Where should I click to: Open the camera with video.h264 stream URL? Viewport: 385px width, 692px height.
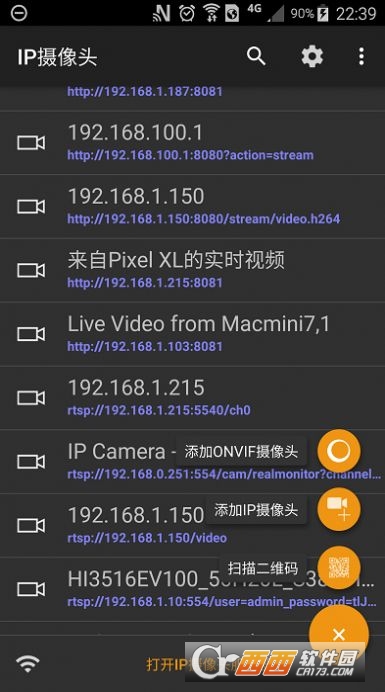tap(192, 207)
